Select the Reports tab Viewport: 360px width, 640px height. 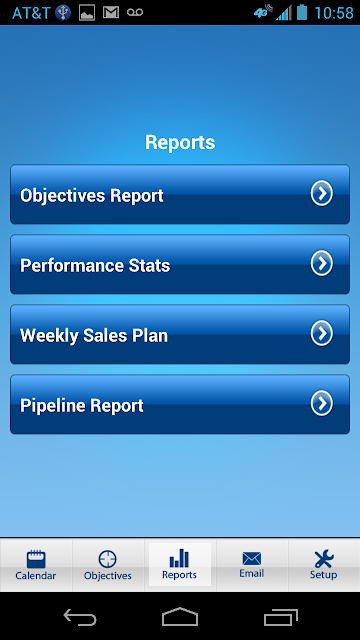point(180,565)
